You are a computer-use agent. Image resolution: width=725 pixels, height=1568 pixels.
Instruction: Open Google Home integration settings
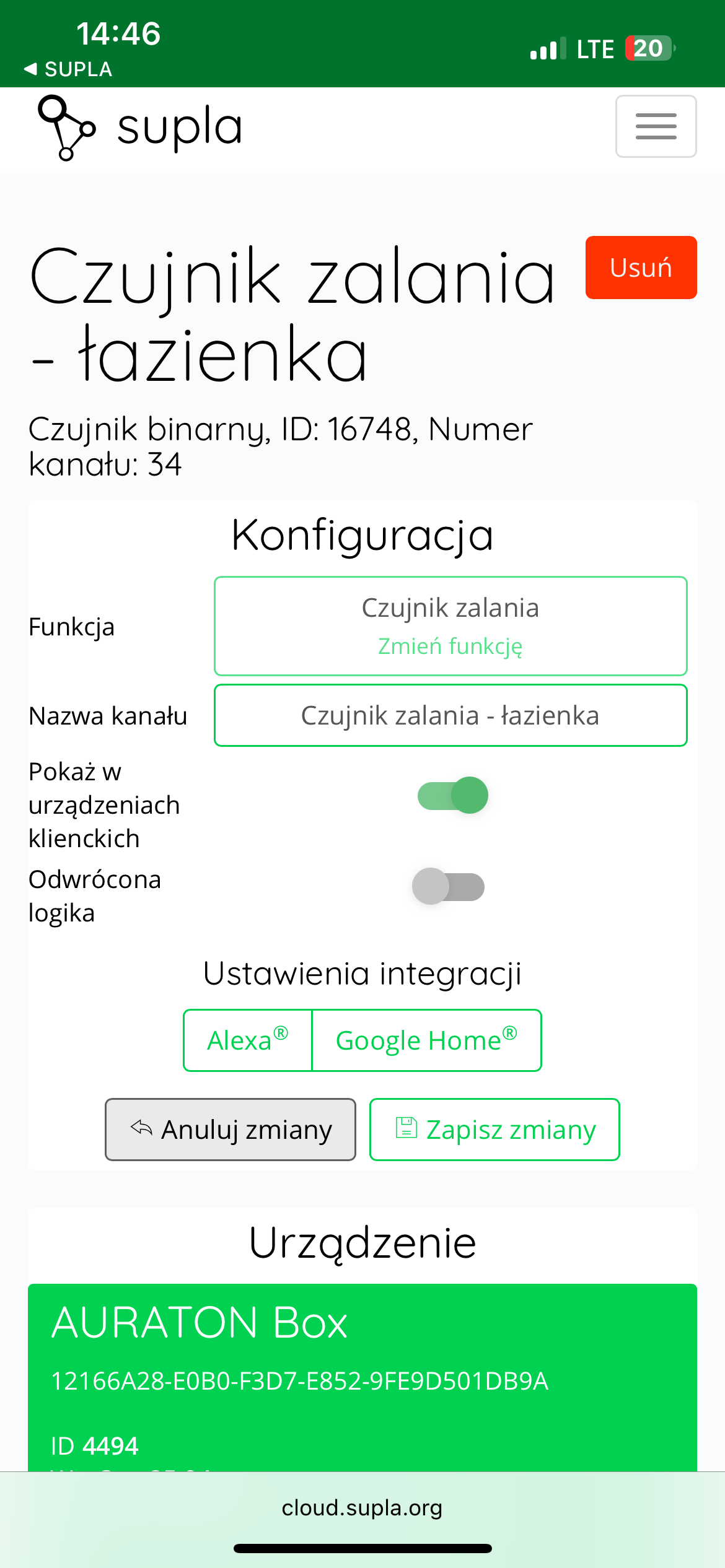point(426,1040)
